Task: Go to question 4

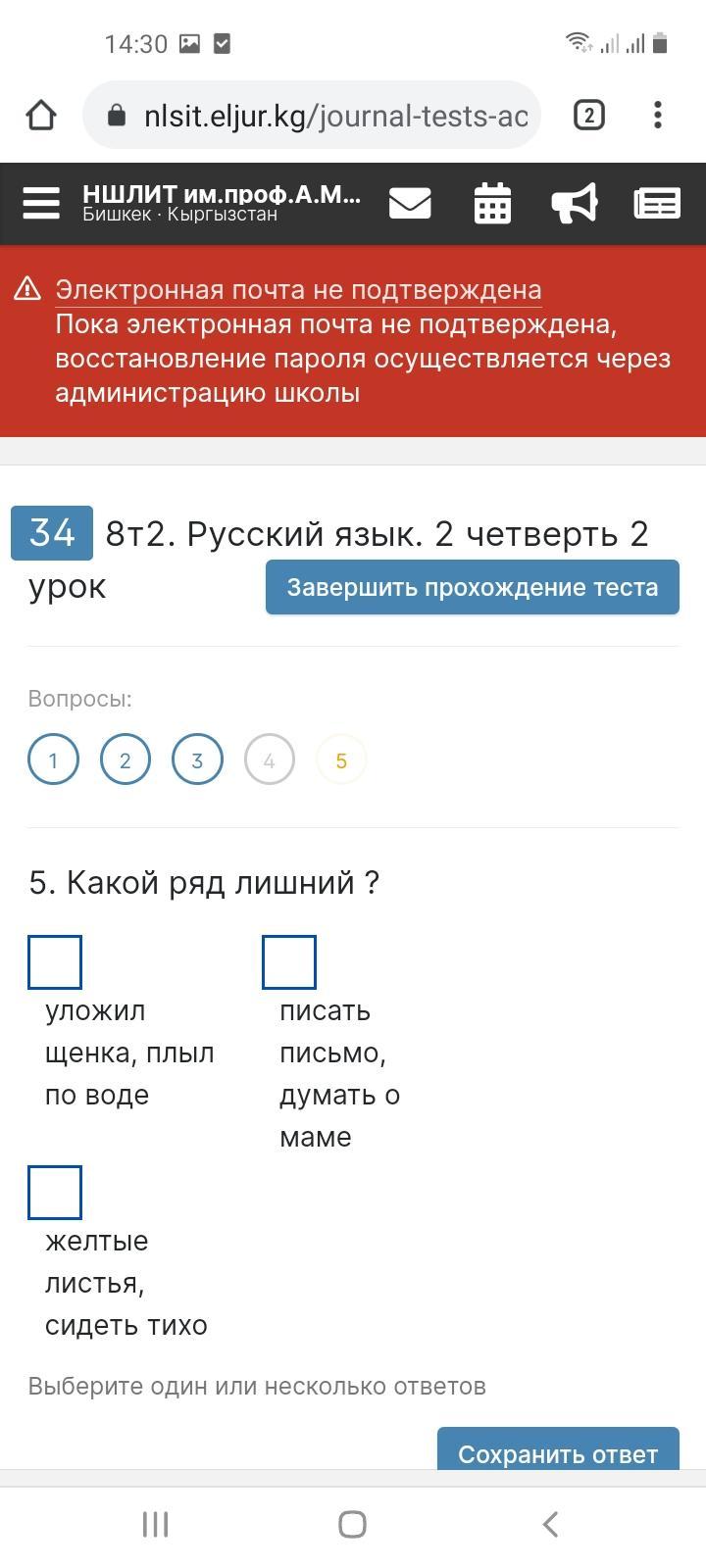Action: point(269,759)
